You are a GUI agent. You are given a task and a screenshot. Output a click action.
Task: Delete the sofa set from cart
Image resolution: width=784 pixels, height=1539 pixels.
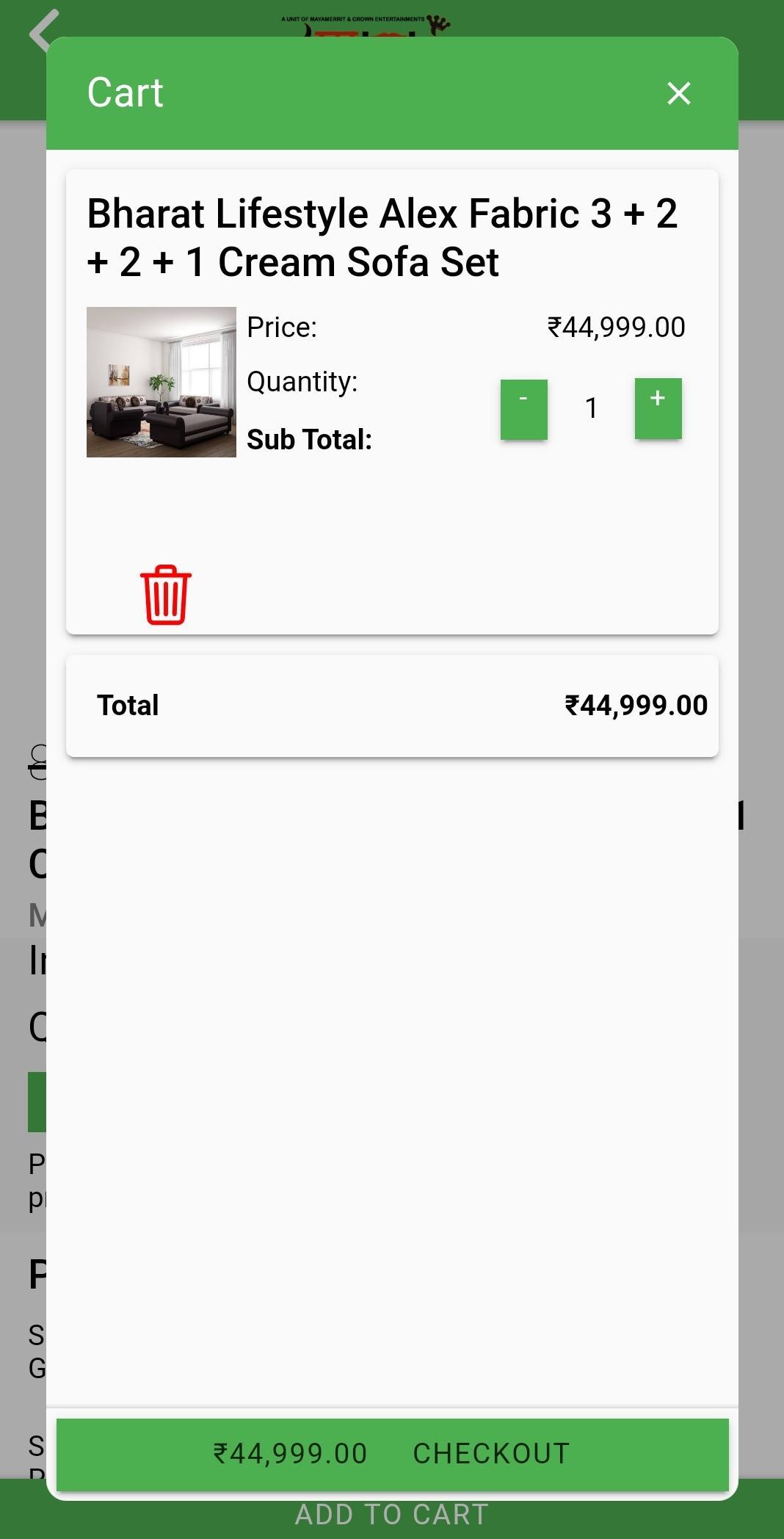tap(166, 595)
